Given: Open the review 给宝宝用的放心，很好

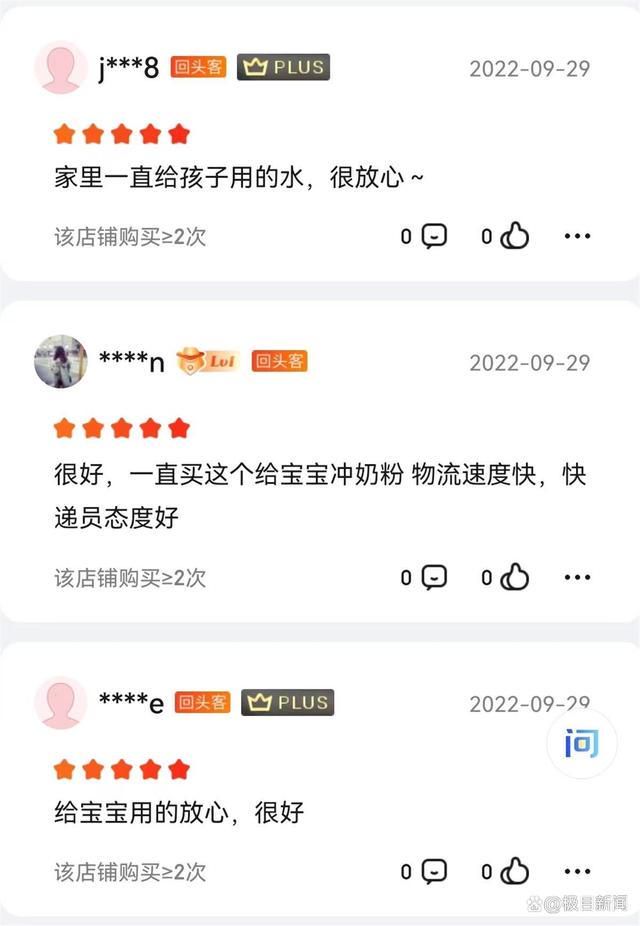Looking at the screenshot, I should 178,812.
